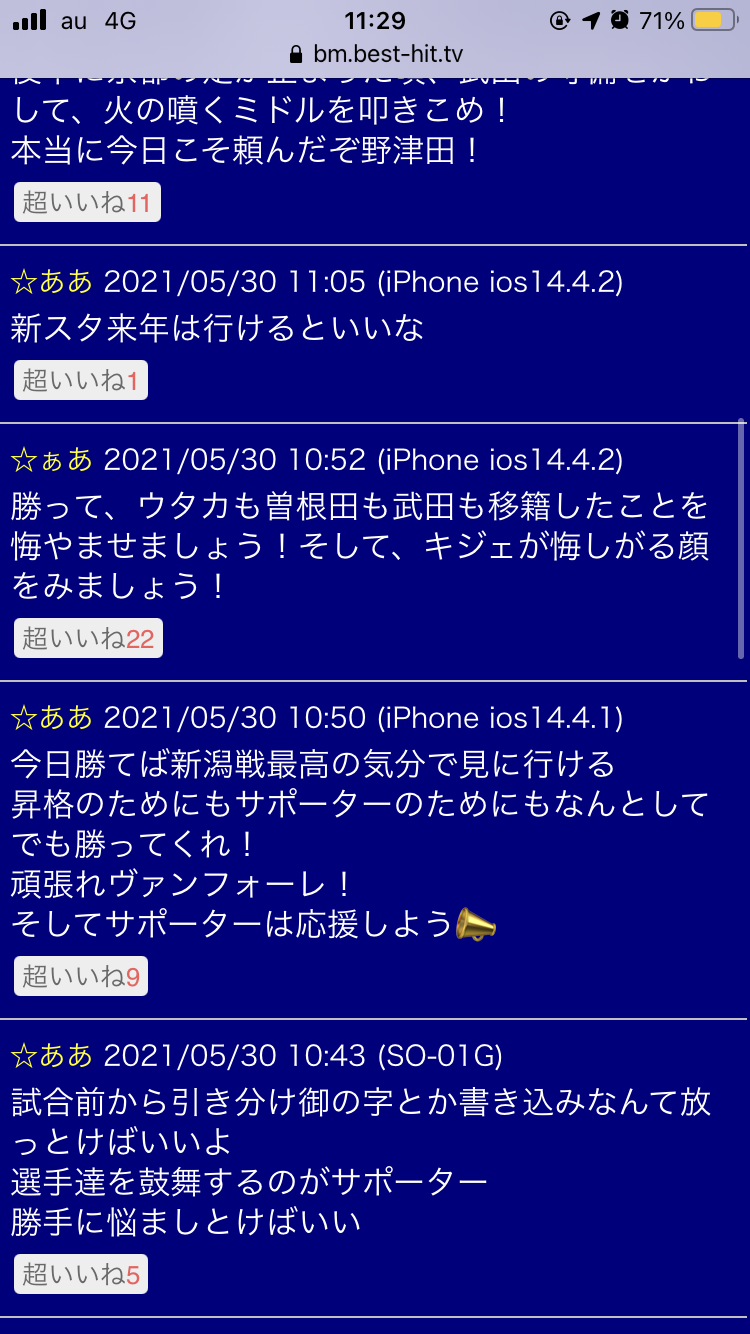This screenshot has height=1334, width=750.
Task: Tap 超いいね on the 10:43 SO-01G comment
Action: [x=80, y=1274]
